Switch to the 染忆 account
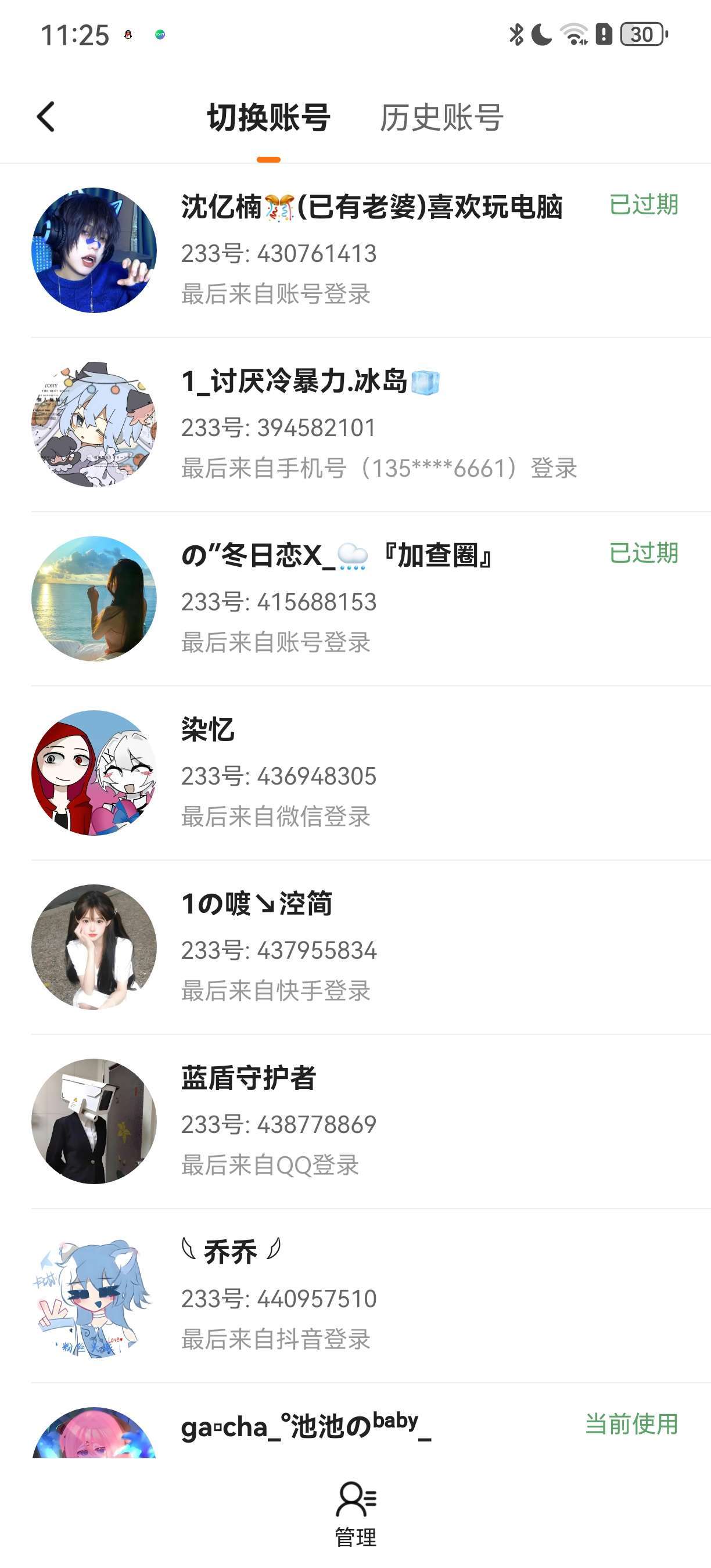 point(355,773)
